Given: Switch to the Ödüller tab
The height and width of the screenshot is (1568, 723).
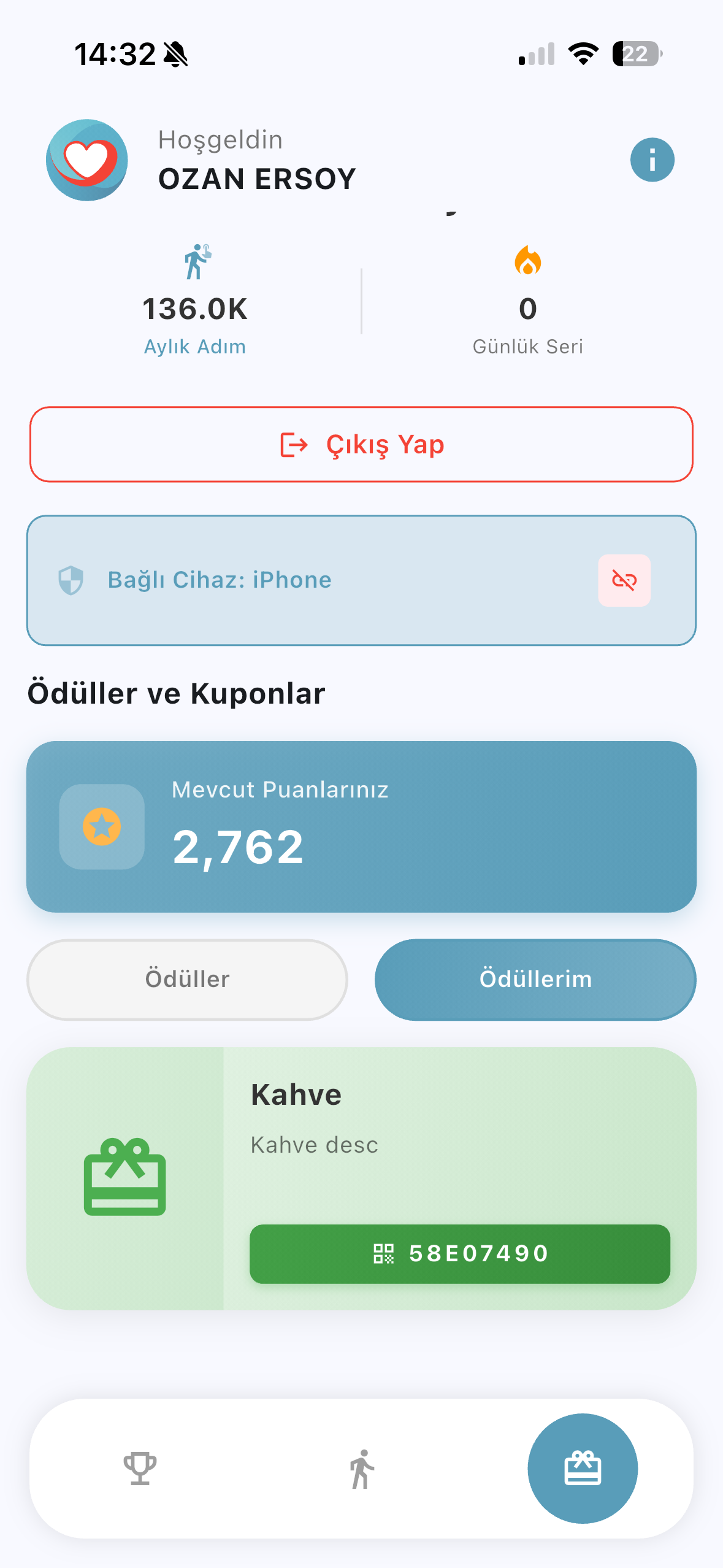Looking at the screenshot, I should coord(187,980).
